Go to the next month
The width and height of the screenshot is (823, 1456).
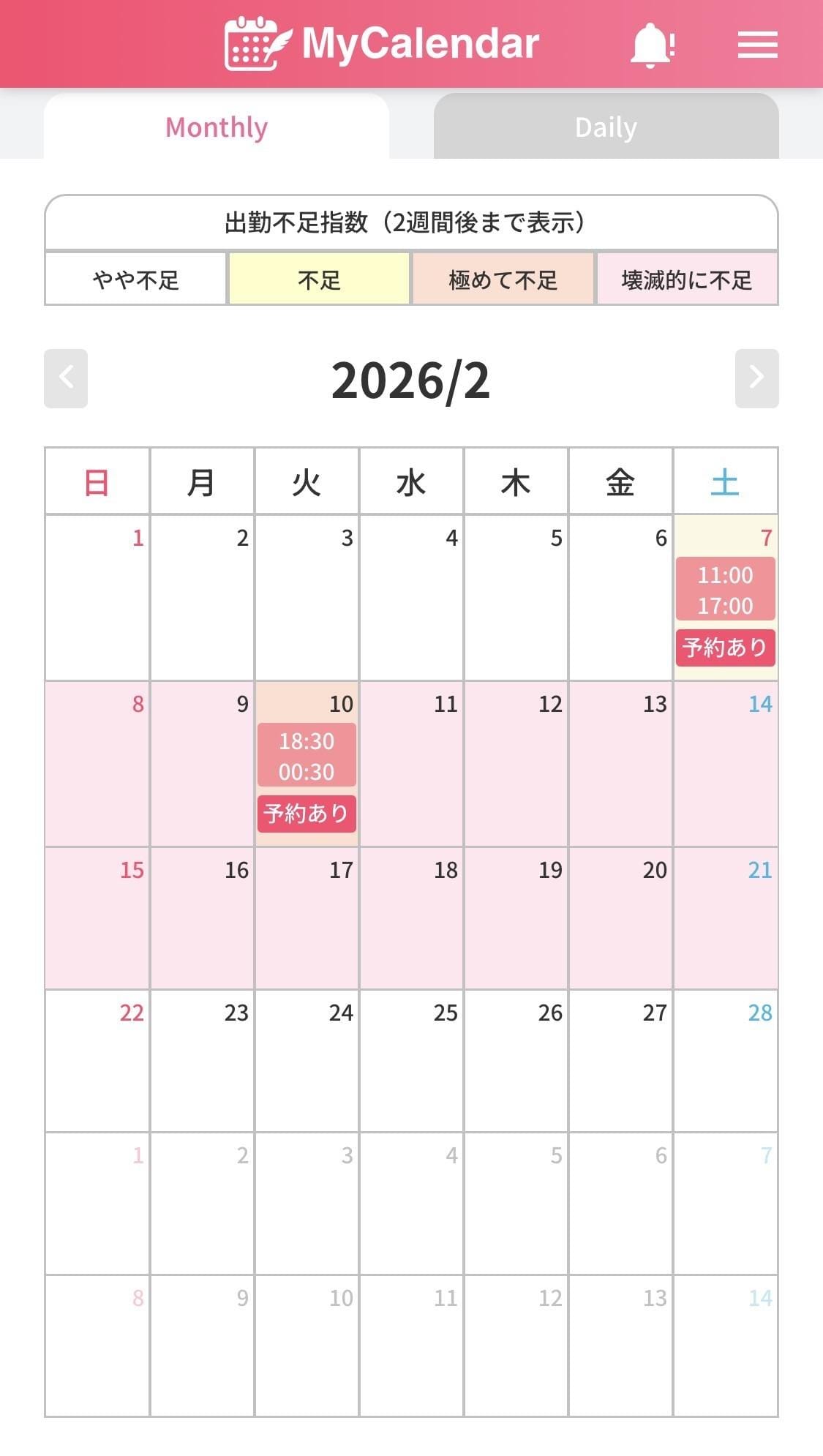(x=756, y=378)
